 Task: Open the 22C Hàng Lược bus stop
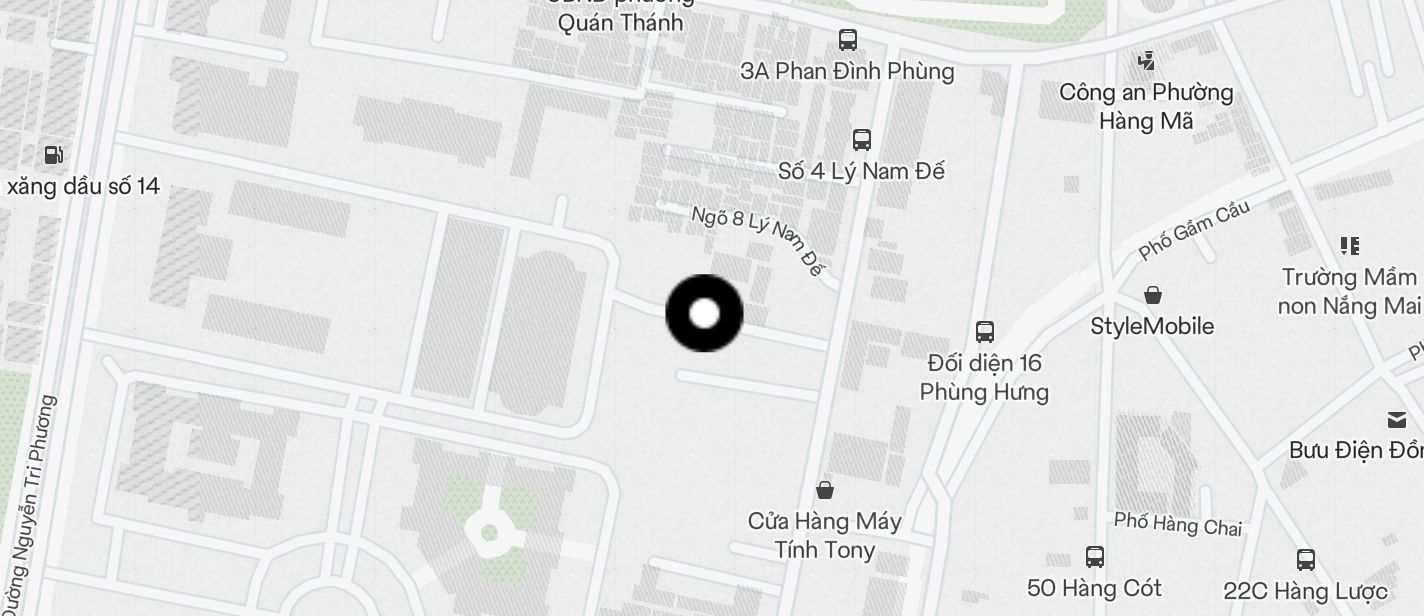[x=1305, y=560]
